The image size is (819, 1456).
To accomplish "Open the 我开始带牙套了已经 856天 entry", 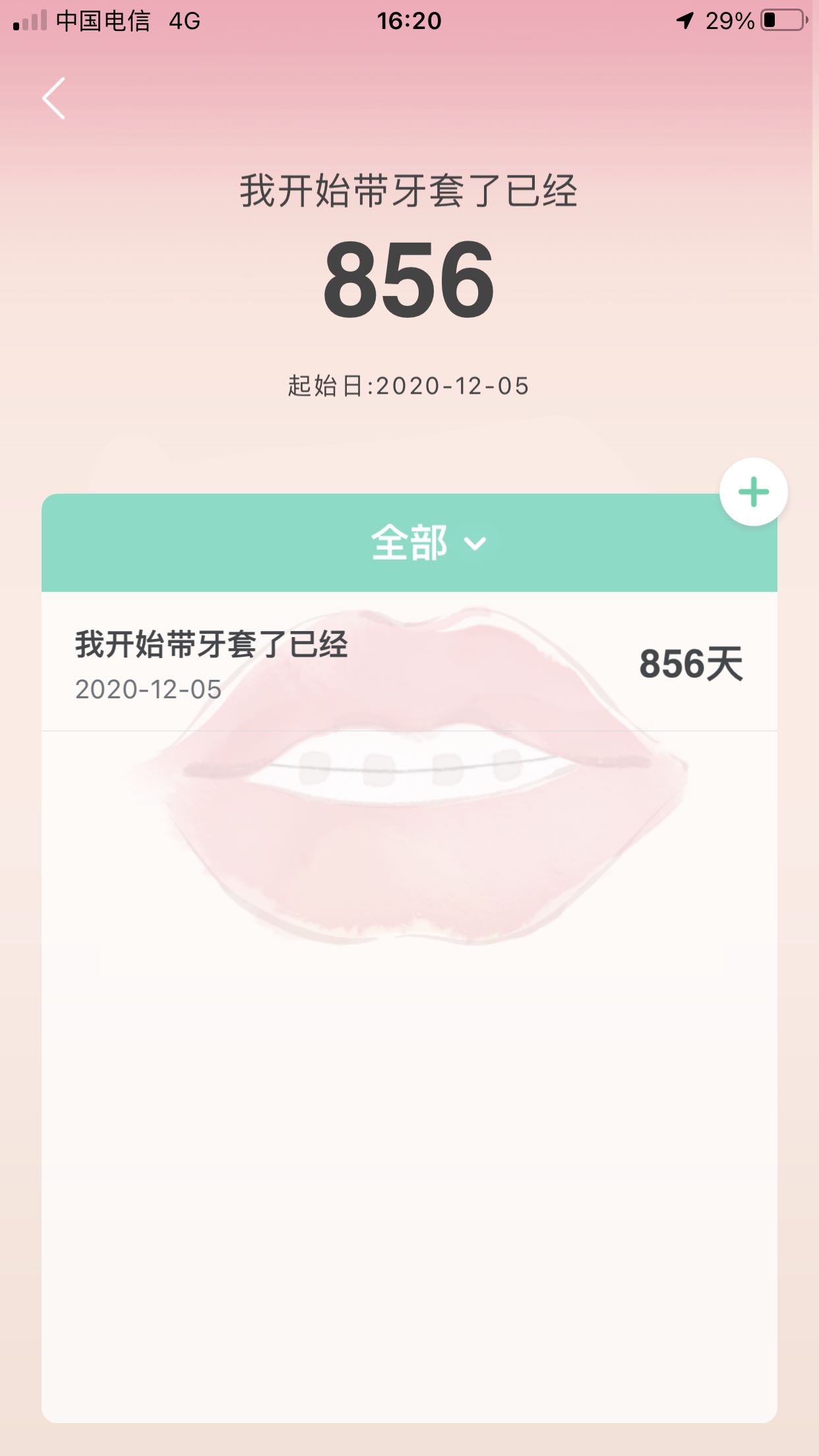I will coord(409,662).
